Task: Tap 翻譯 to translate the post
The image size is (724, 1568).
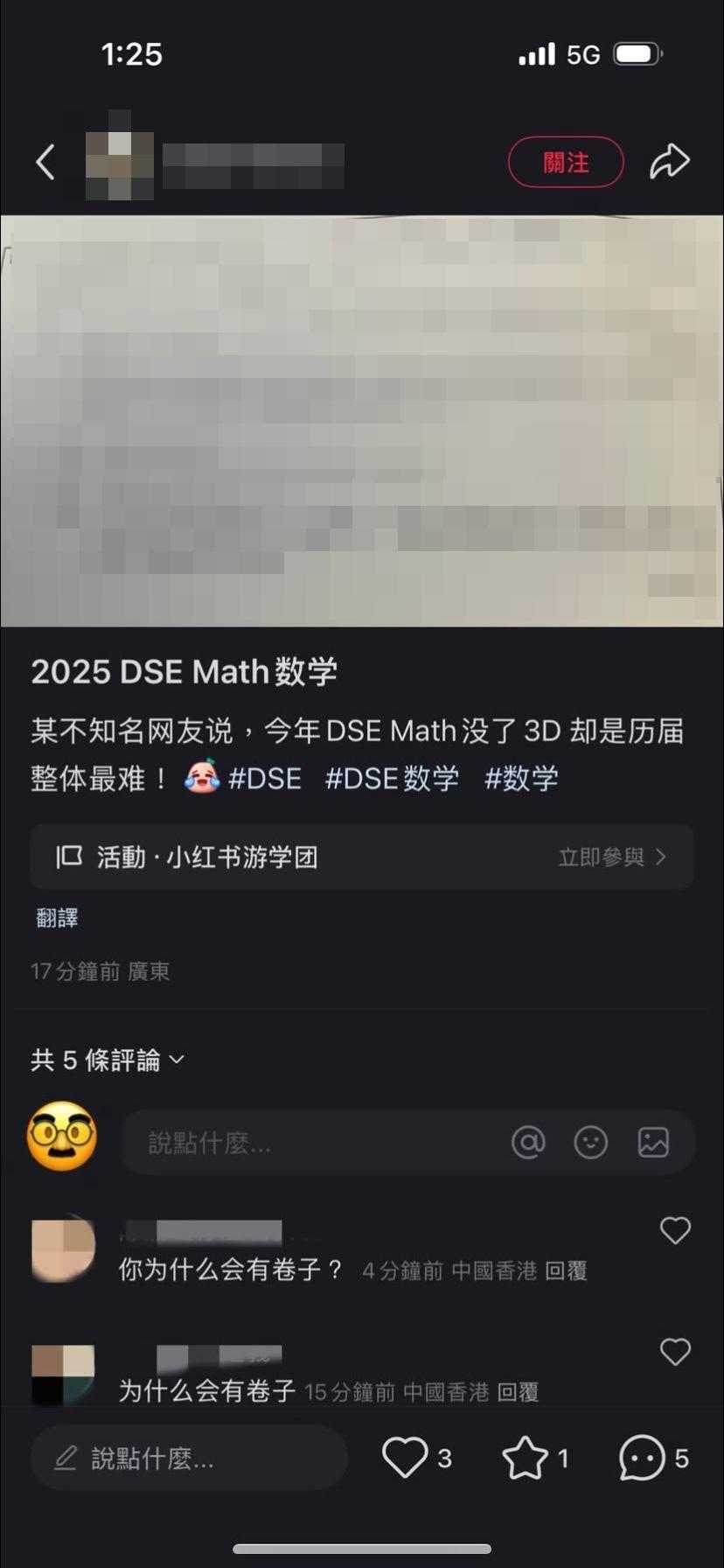Action: pos(57,918)
